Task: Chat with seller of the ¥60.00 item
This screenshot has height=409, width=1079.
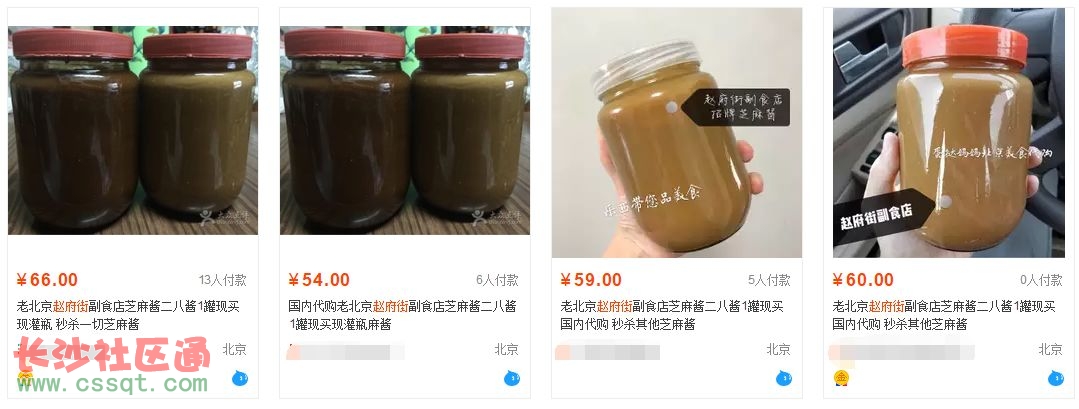Action: pos(1056,378)
